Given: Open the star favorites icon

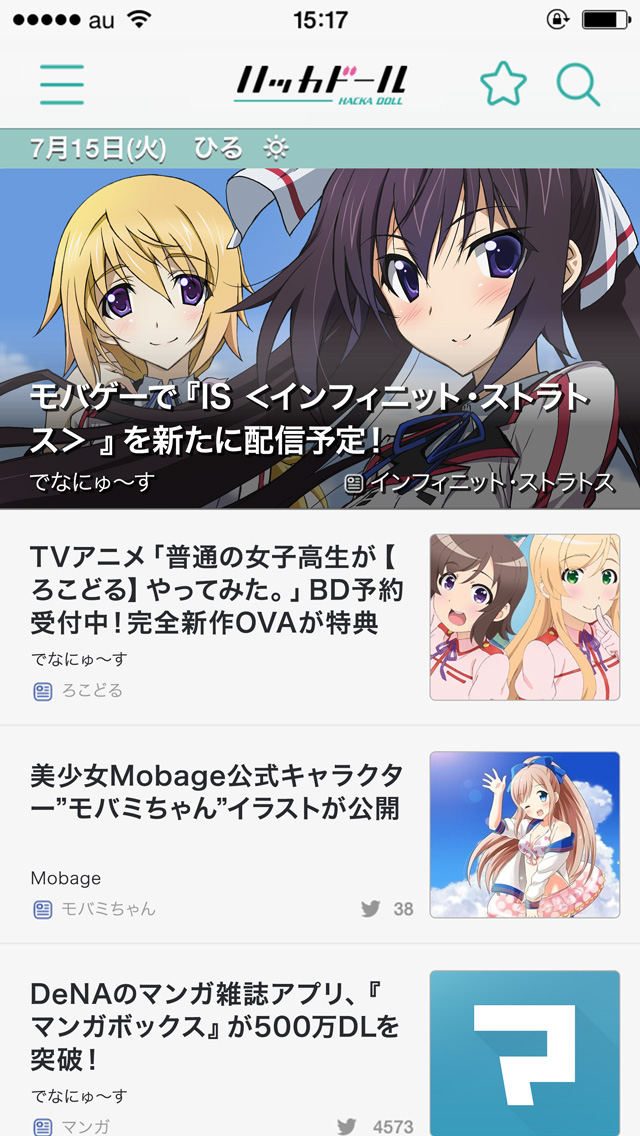Looking at the screenshot, I should pos(503,84).
